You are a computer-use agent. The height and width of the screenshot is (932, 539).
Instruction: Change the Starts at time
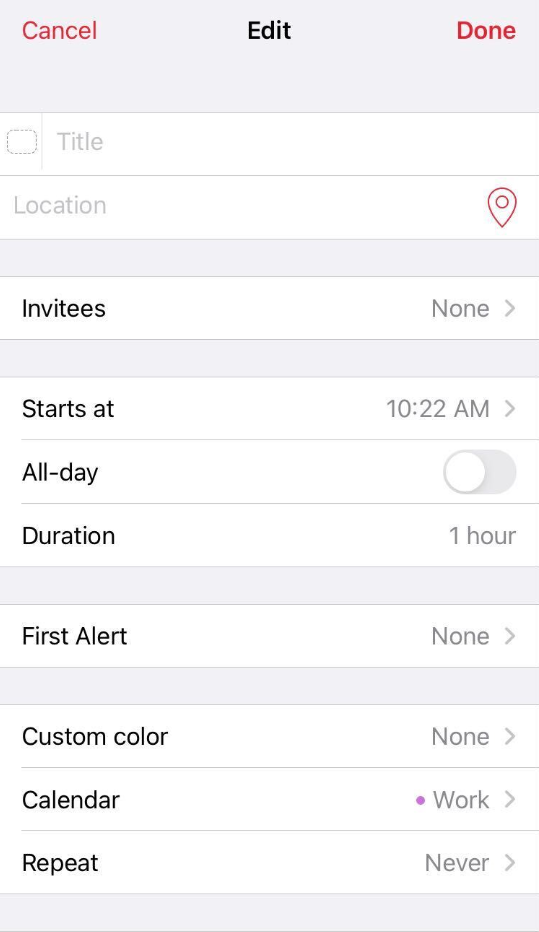point(269,408)
